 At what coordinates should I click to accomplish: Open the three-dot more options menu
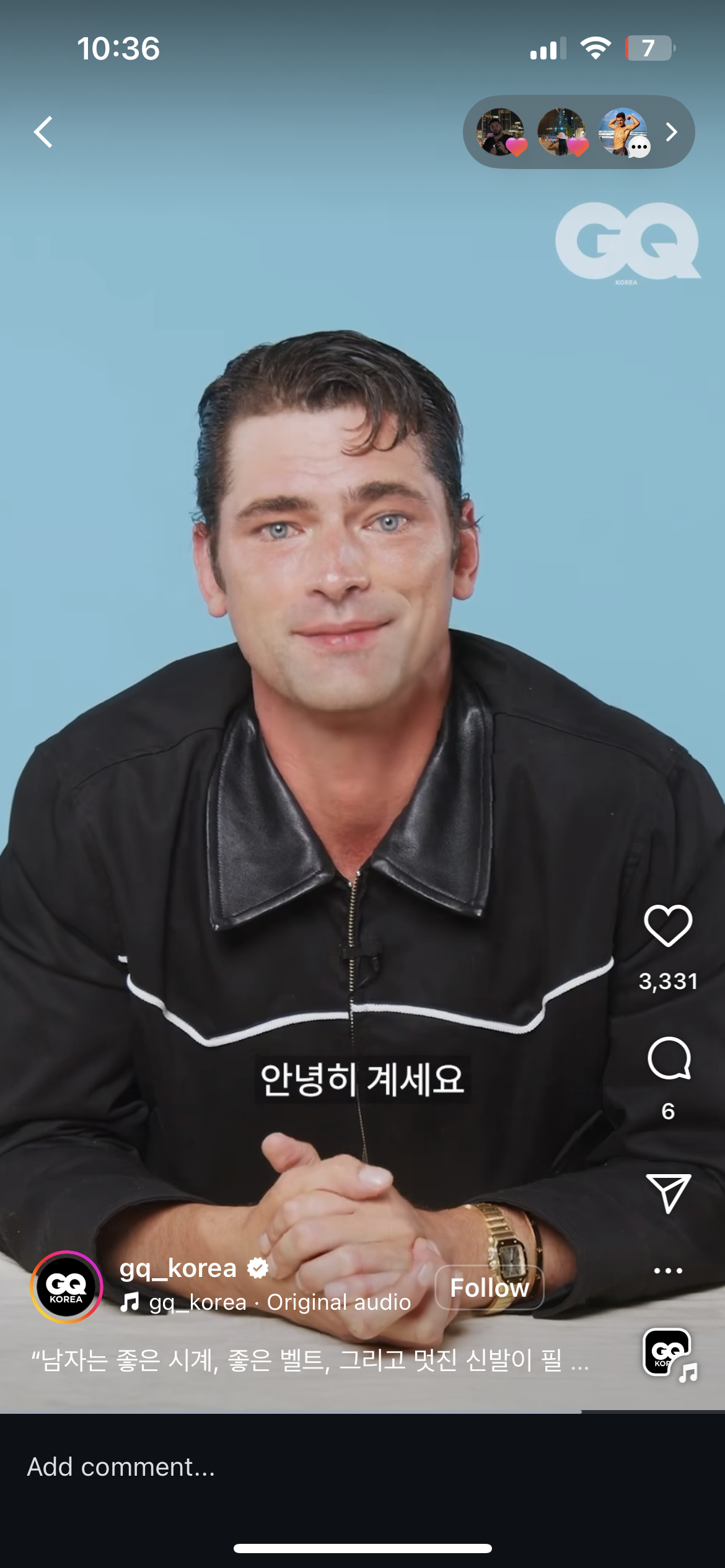tap(667, 1271)
